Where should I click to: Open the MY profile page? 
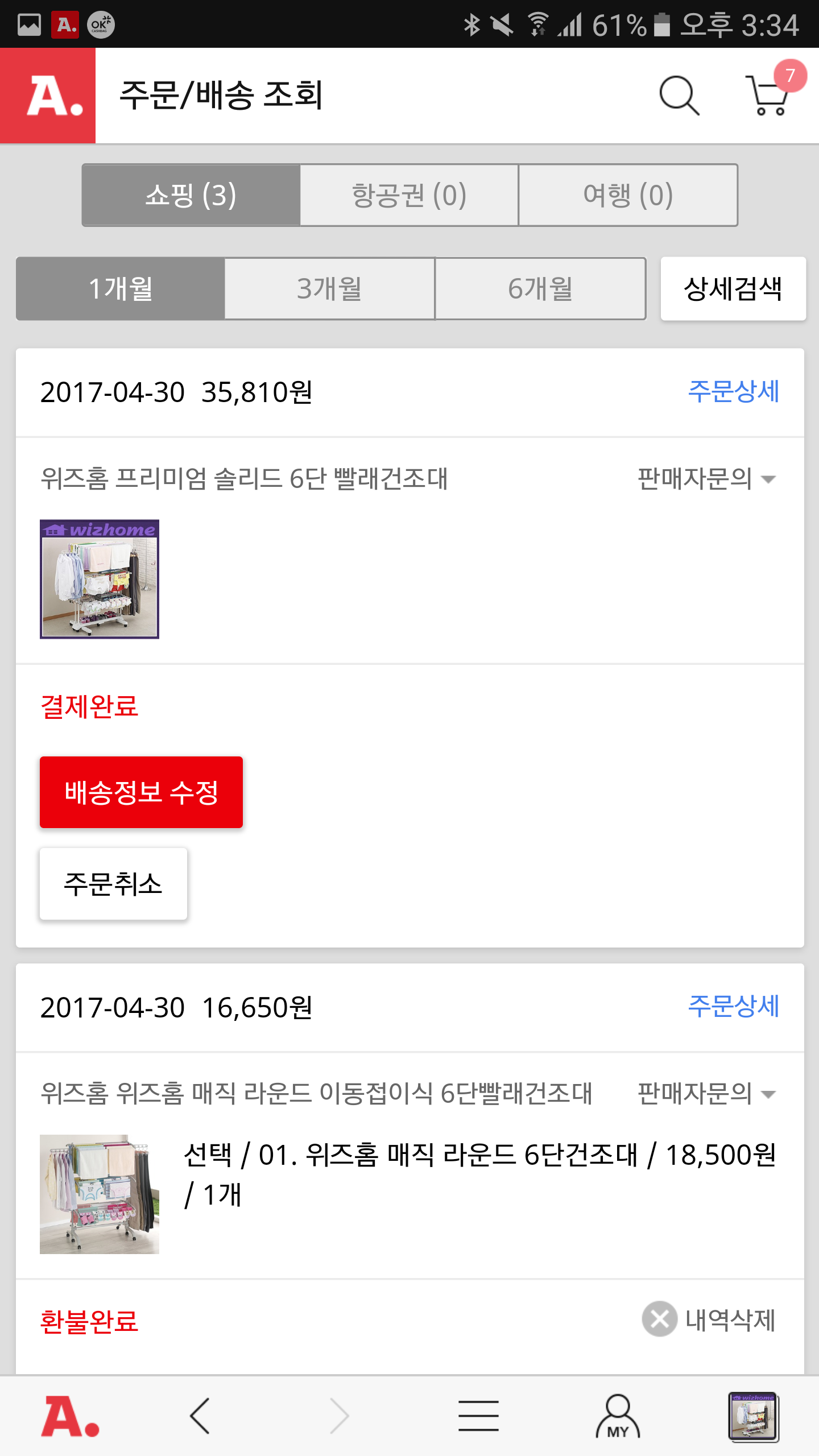coord(618,1416)
